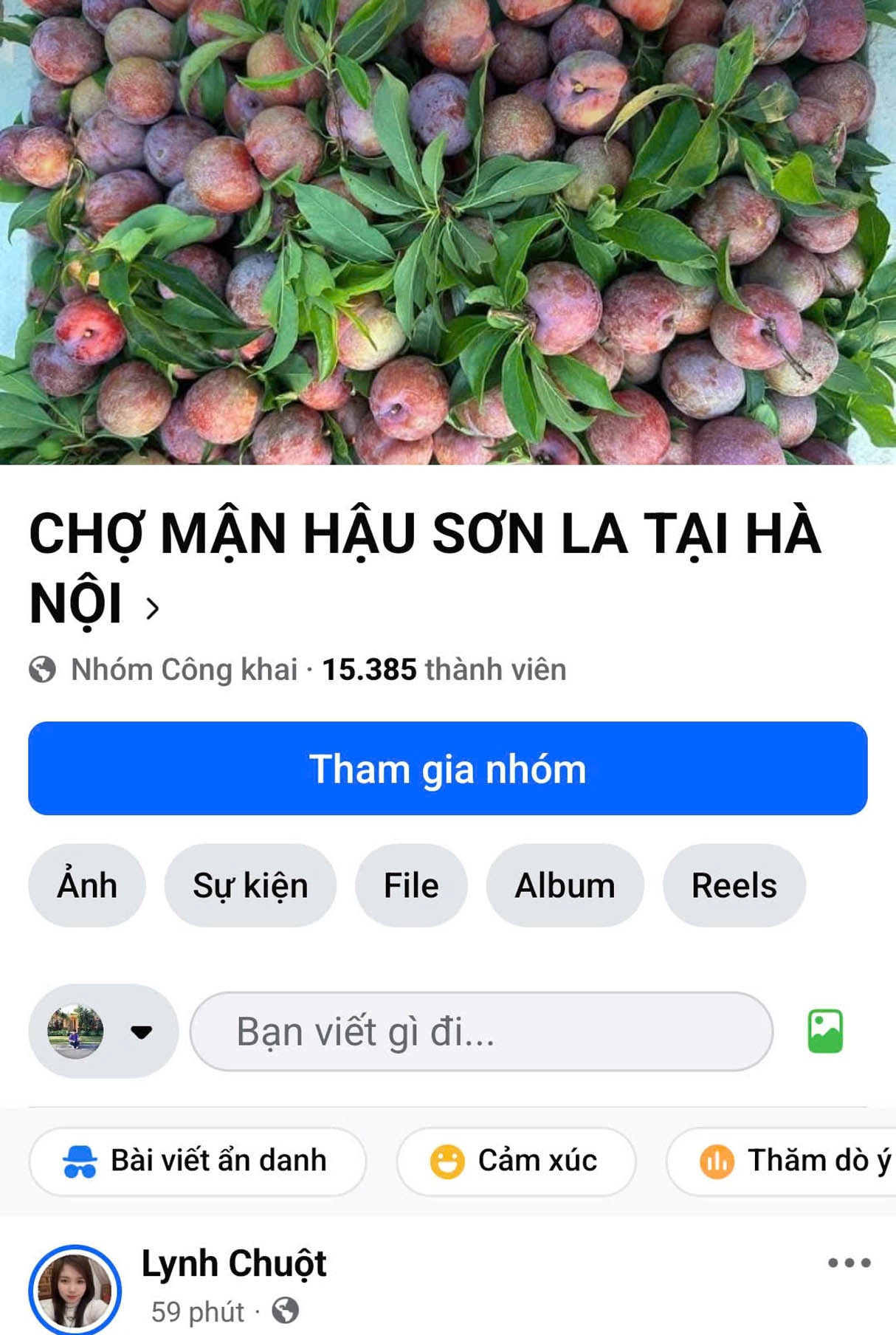This screenshot has width=896, height=1335.
Task: Create a Bài viết ẩn danh post
Action: (x=198, y=1161)
